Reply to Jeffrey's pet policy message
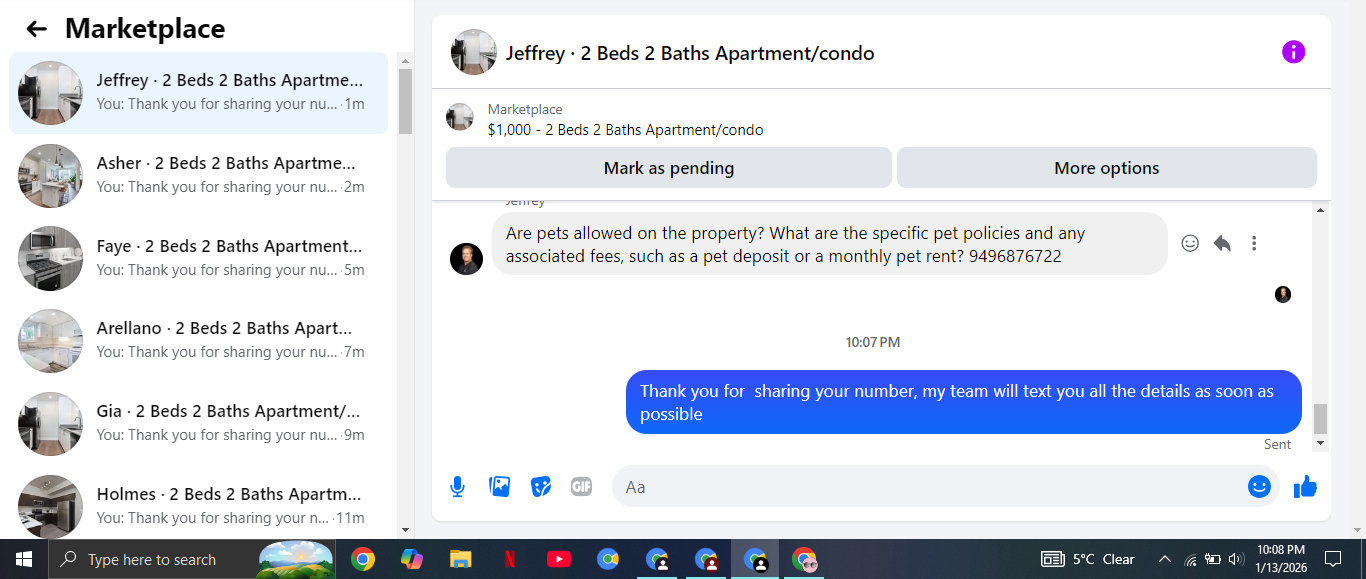This screenshot has width=1366, height=579. 1222,243
